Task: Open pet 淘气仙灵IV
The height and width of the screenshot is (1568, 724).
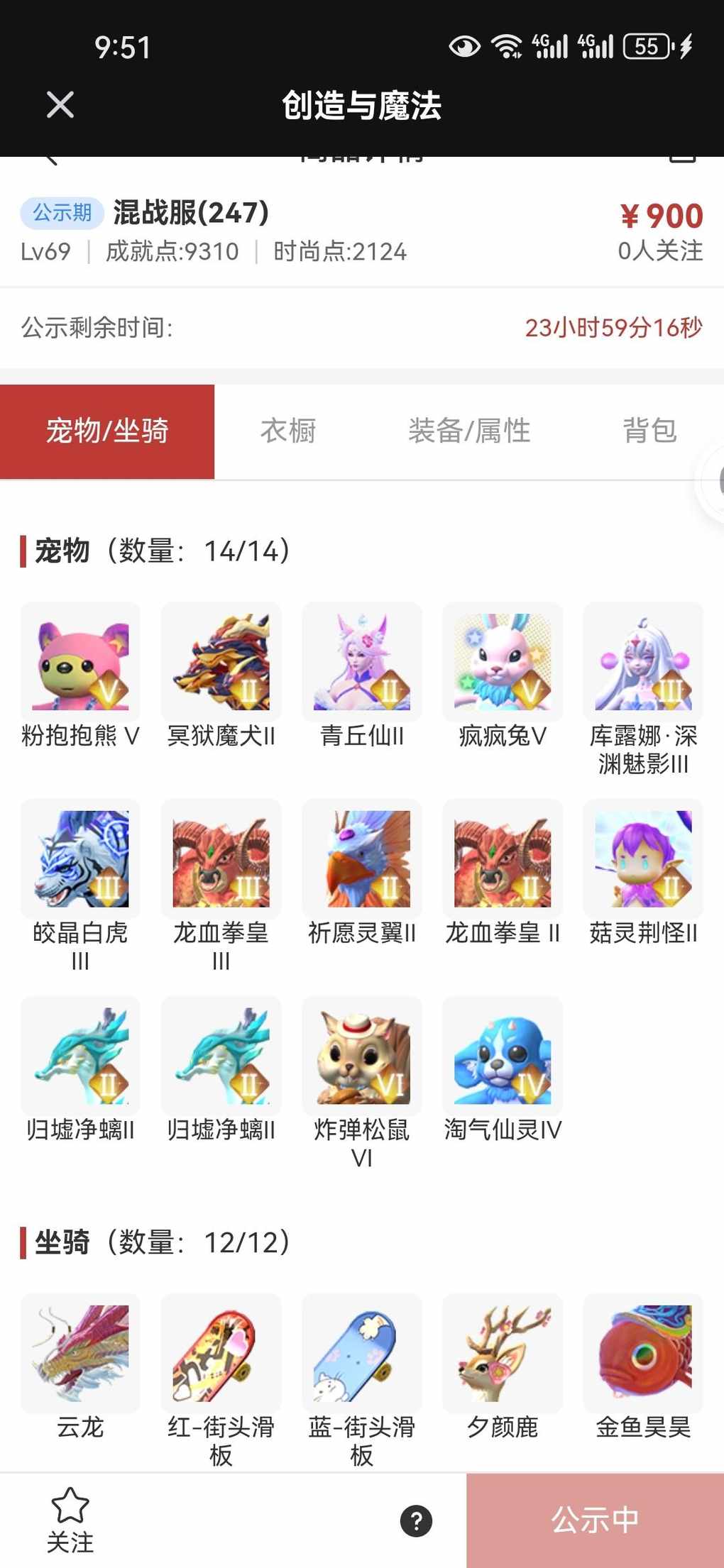Action: click(x=502, y=1056)
